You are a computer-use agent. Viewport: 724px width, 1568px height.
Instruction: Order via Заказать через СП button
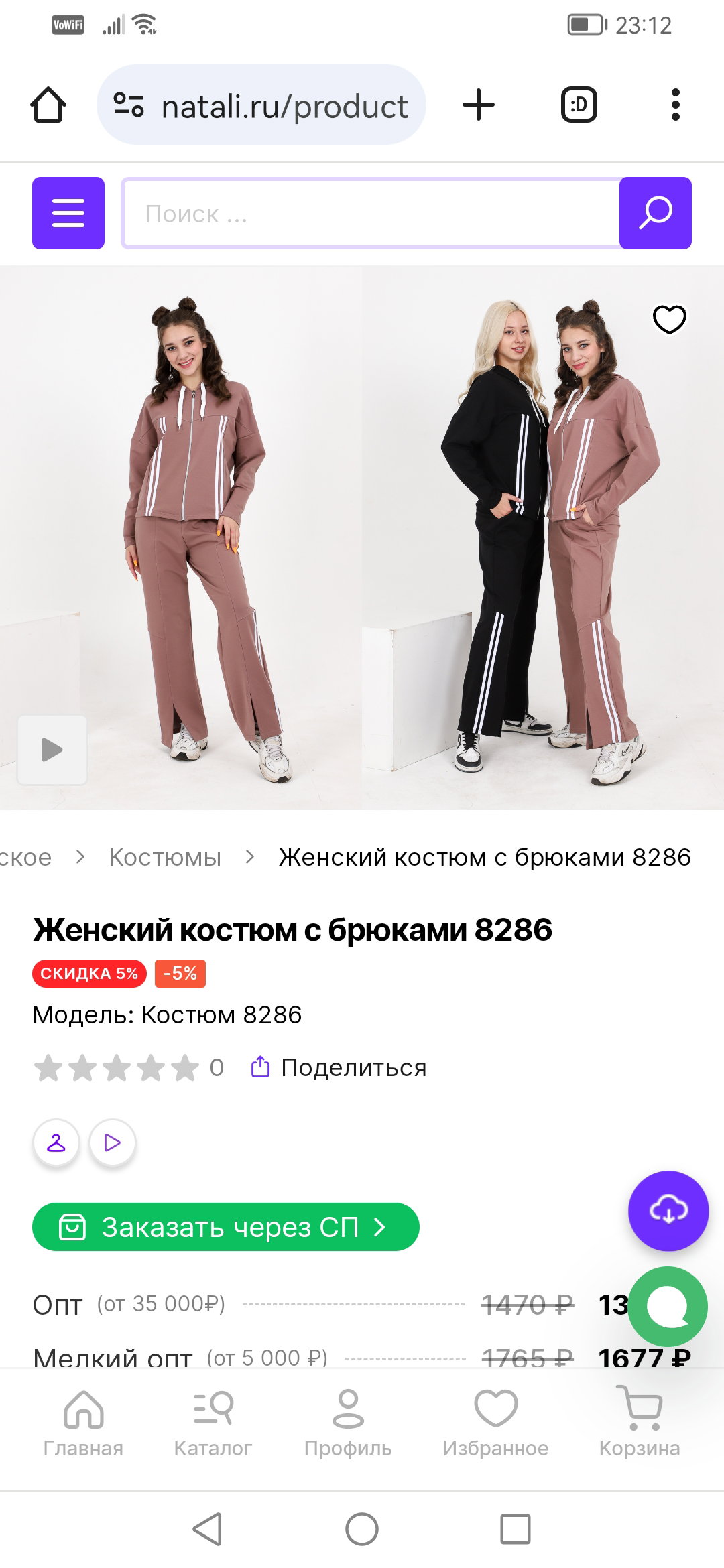226,1227
